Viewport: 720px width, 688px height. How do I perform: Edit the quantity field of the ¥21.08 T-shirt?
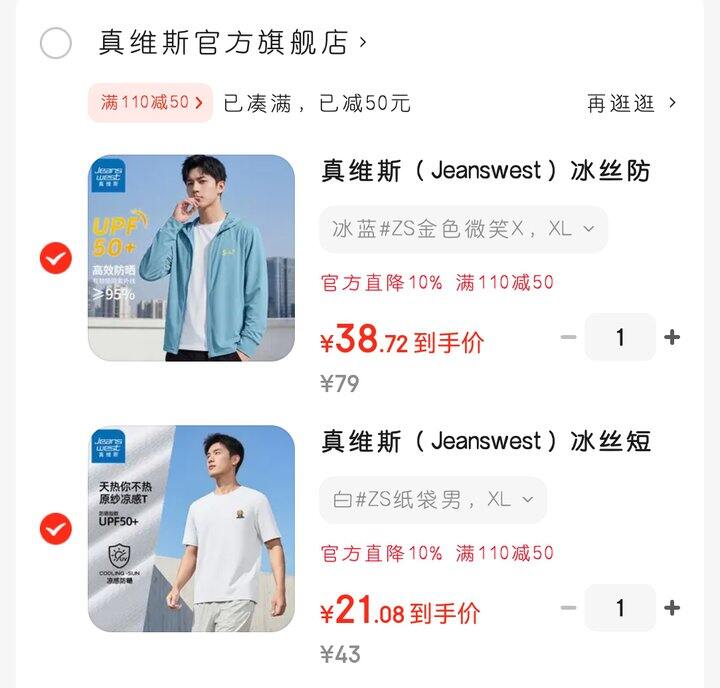(x=620, y=608)
